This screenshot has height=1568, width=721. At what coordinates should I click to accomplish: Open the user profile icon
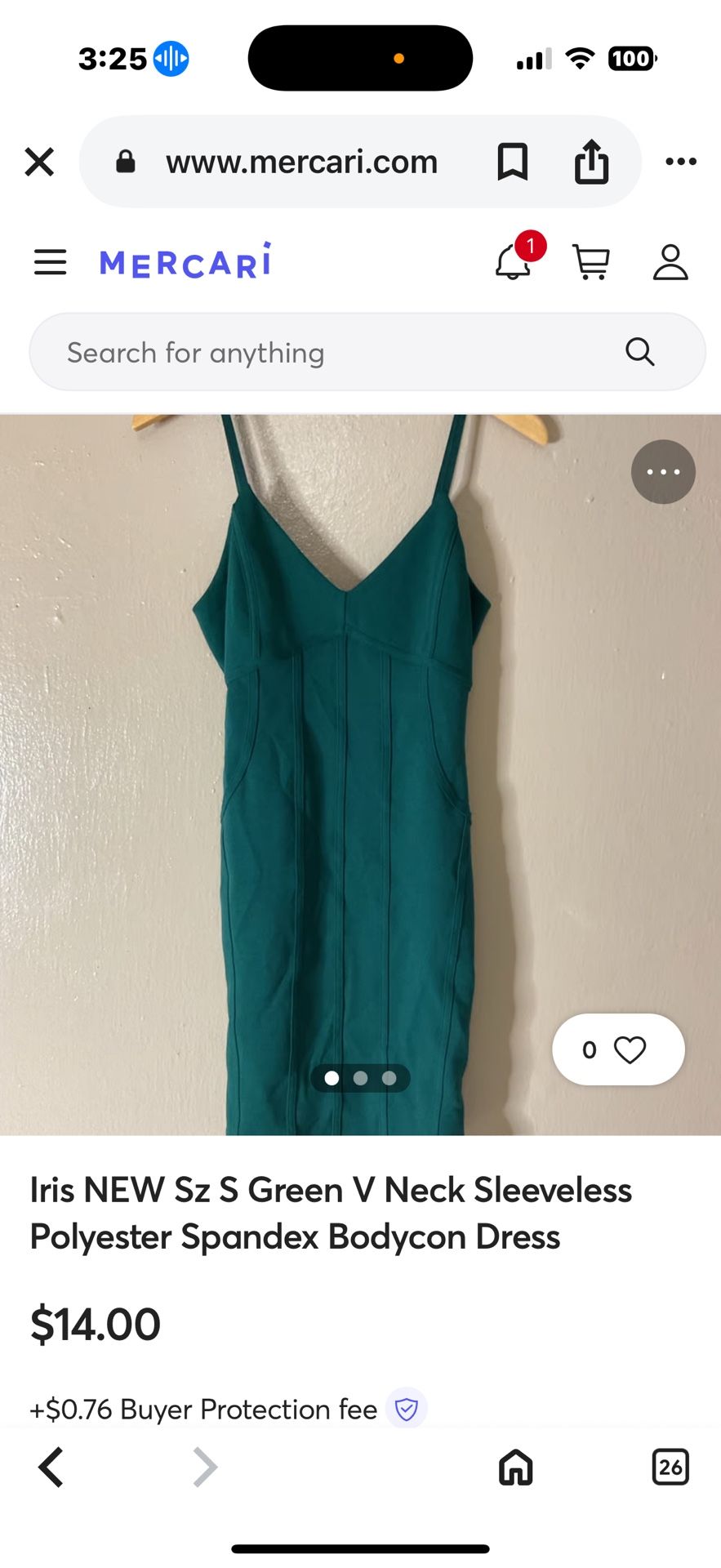coord(670,261)
